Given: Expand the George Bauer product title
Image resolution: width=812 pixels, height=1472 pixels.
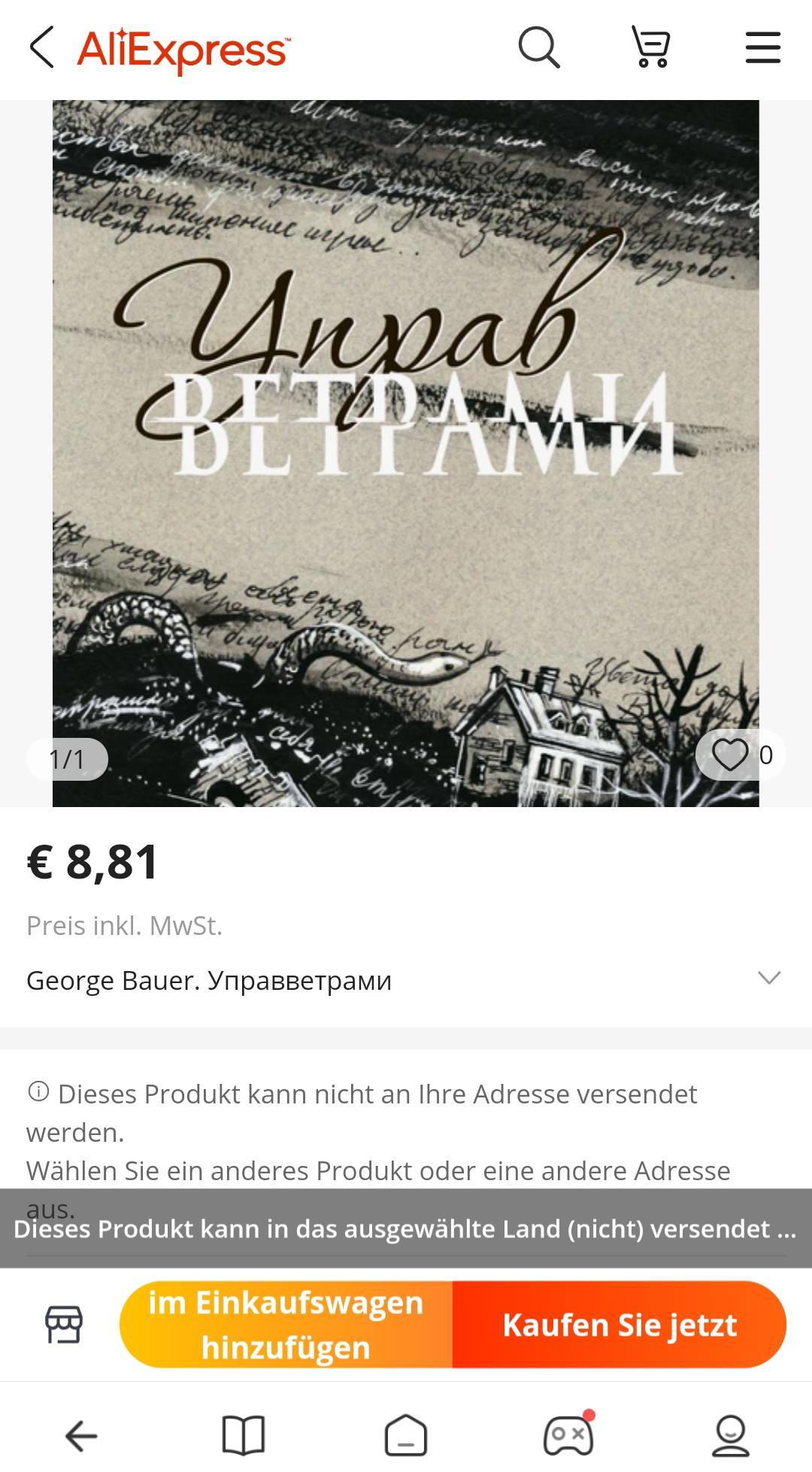Looking at the screenshot, I should [768, 978].
